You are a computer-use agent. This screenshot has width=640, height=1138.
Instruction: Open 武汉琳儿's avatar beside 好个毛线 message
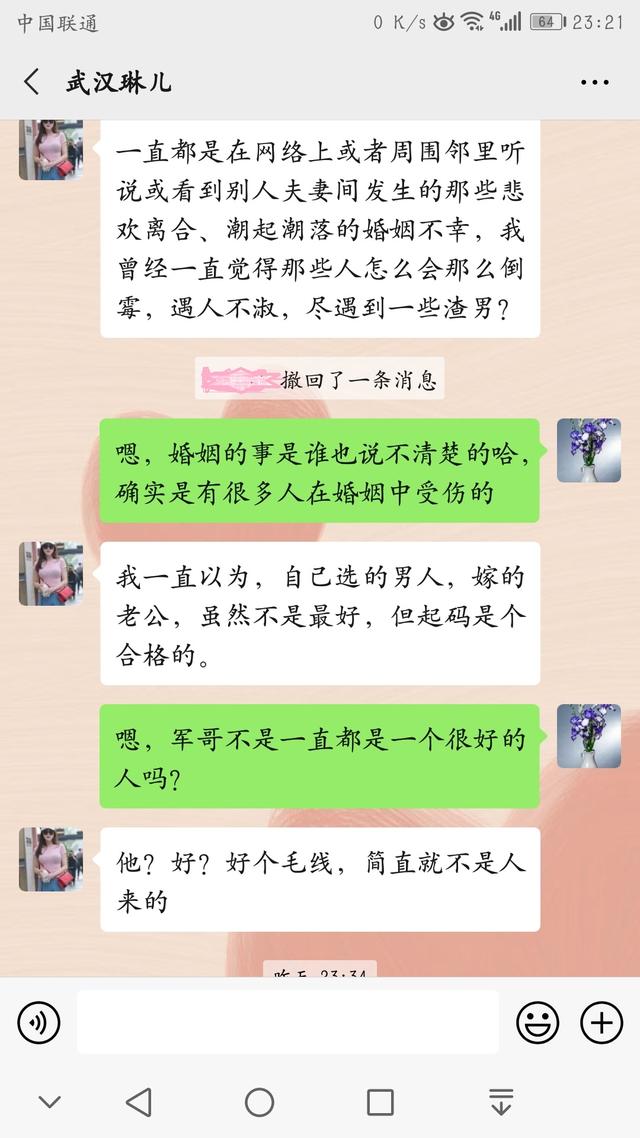[50, 859]
